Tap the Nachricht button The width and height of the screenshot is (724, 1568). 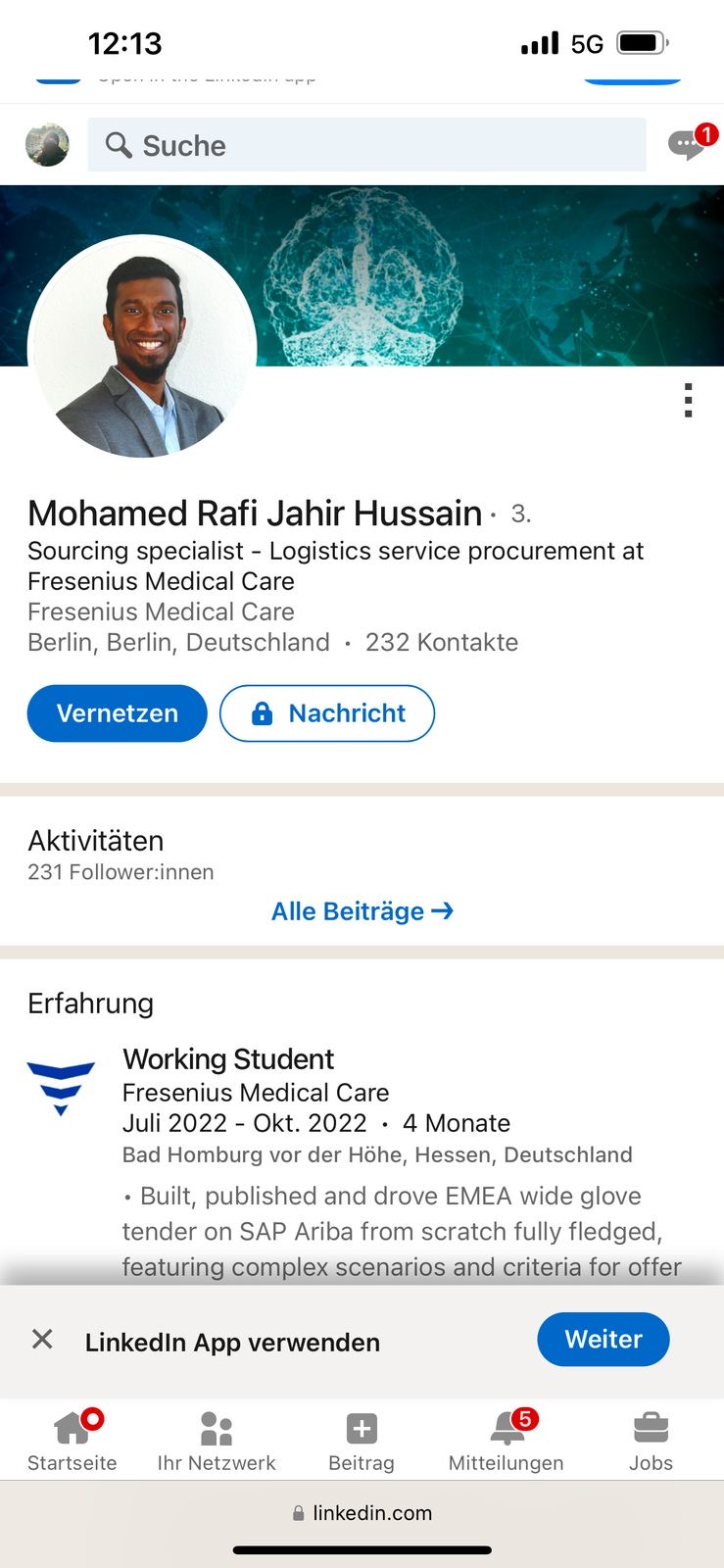click(327, 713)
